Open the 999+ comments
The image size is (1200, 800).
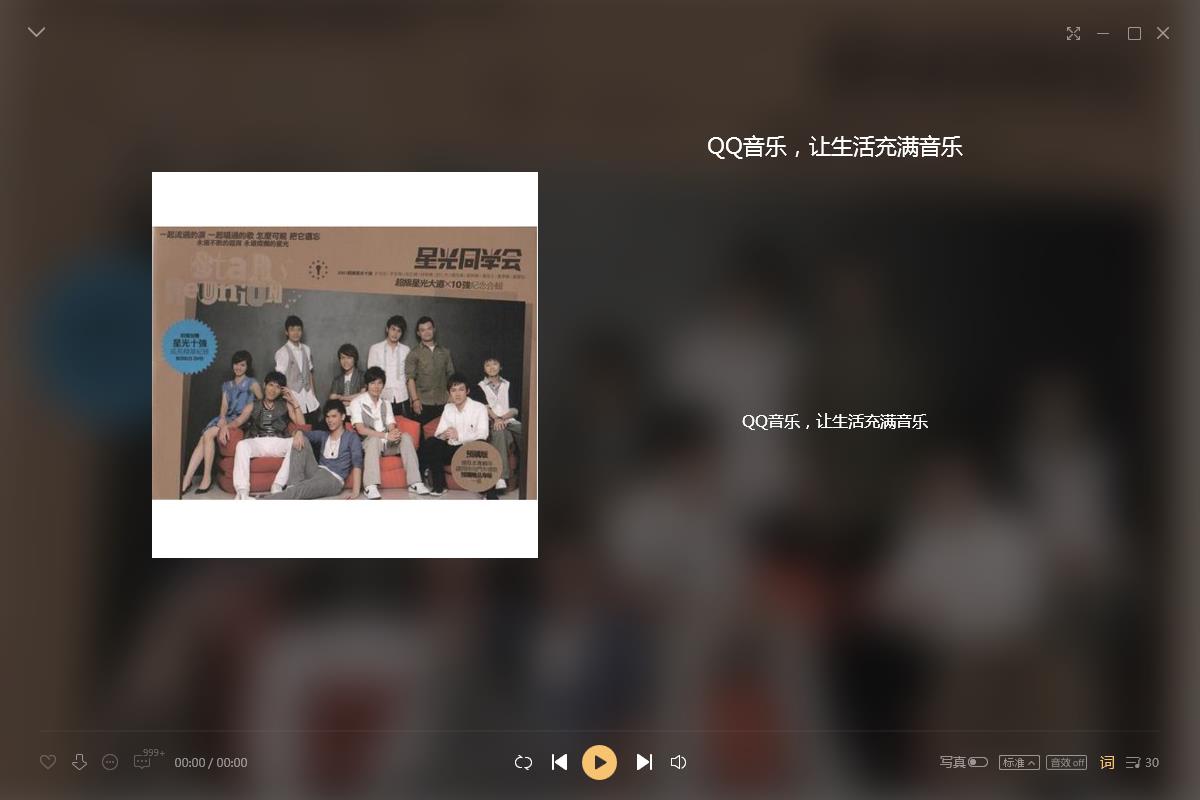143,762
